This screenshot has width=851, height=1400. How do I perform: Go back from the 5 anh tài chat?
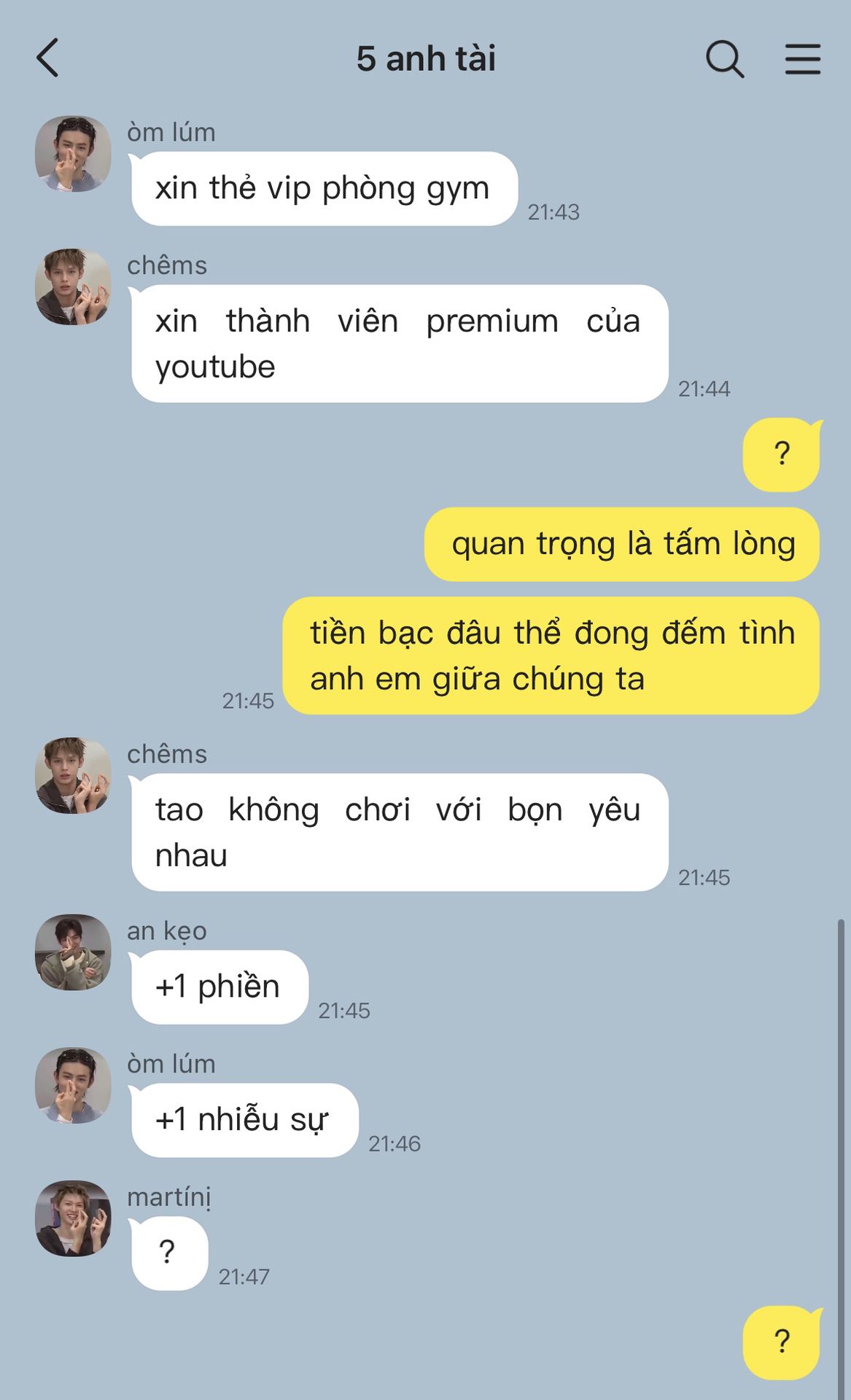[x=47, y=58]
